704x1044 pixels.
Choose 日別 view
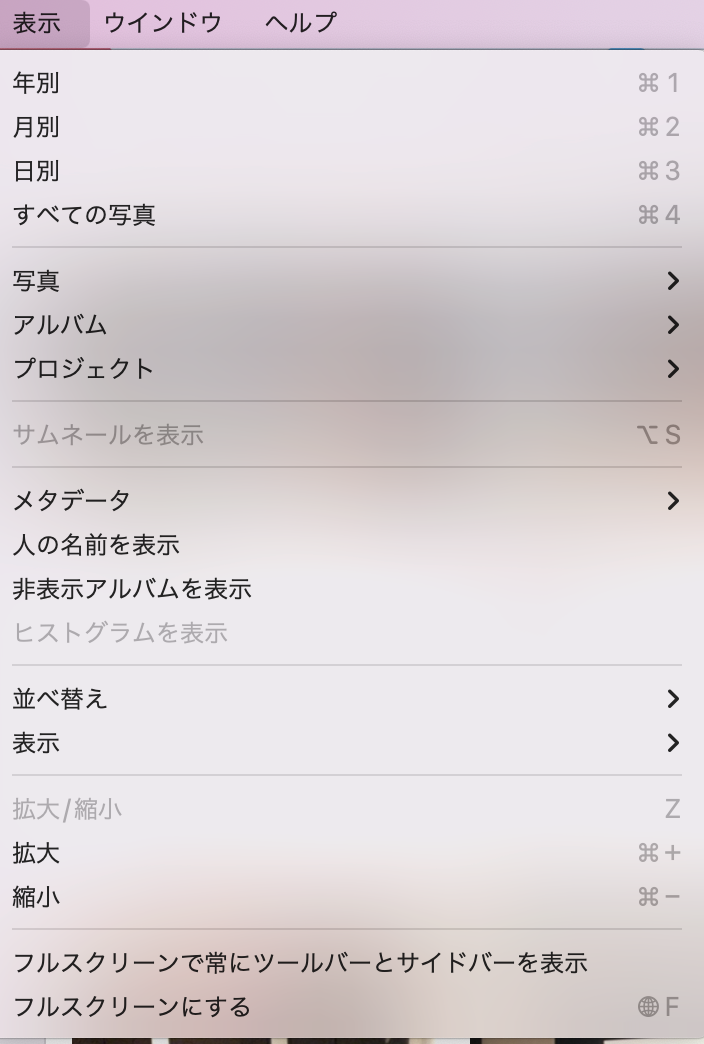(36, 171)
